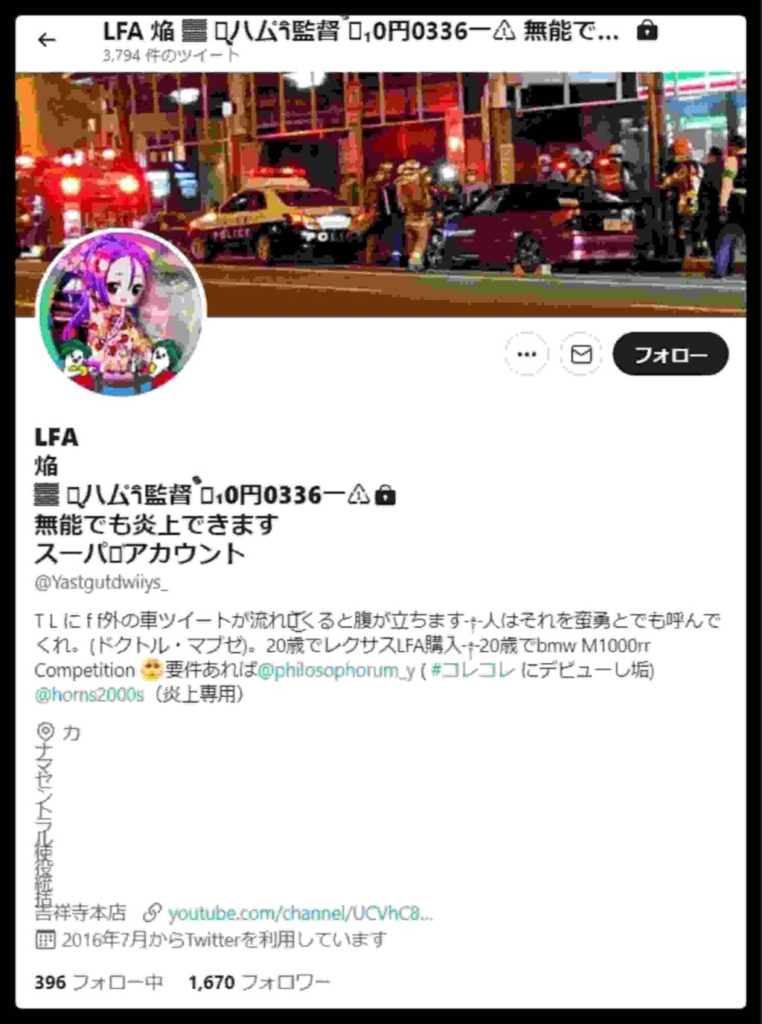Open the @horns2000s mention link
Viewport: 762px width, 1024px height.
90,694
